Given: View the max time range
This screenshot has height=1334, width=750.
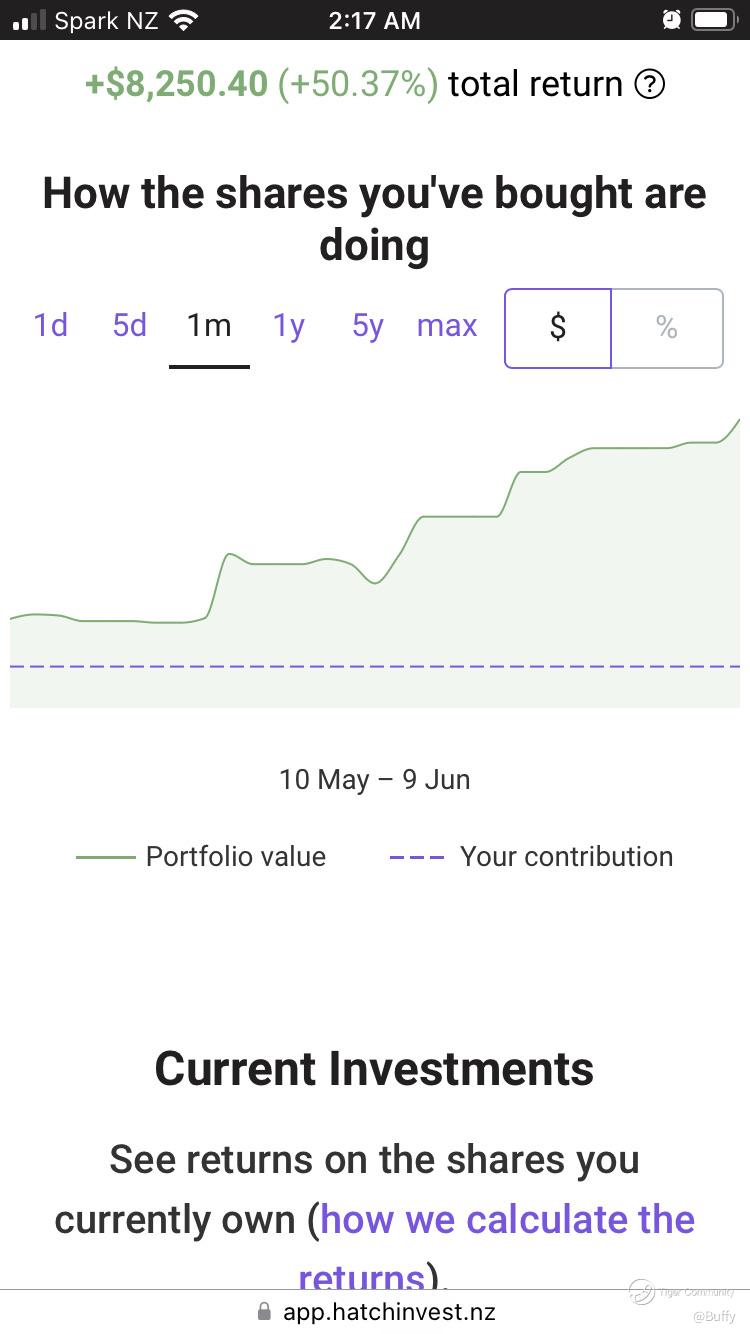Looking at the screenshot, I should pos(447,326).
